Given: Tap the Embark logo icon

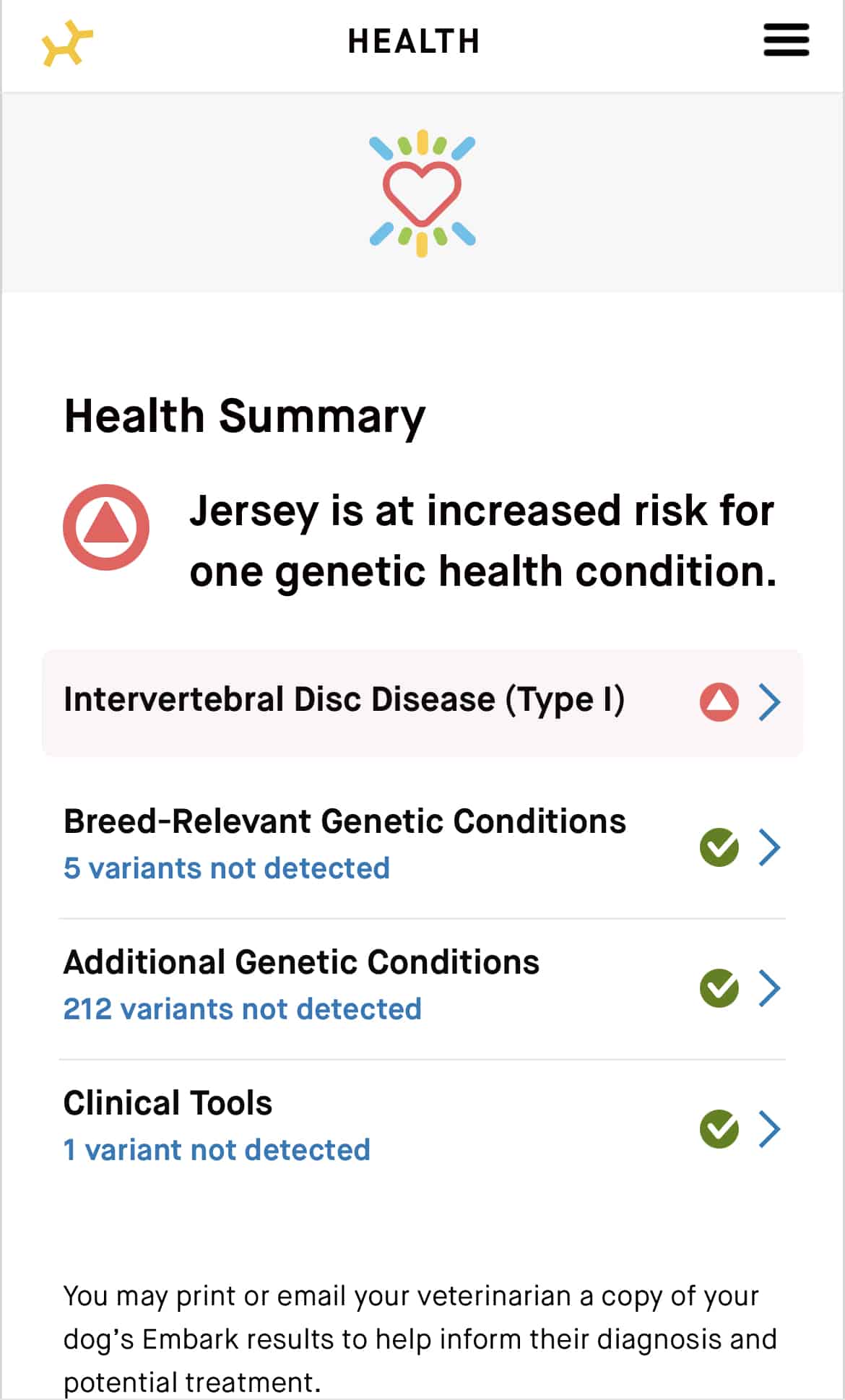Looking at the screenshot, I should (67, 43).
